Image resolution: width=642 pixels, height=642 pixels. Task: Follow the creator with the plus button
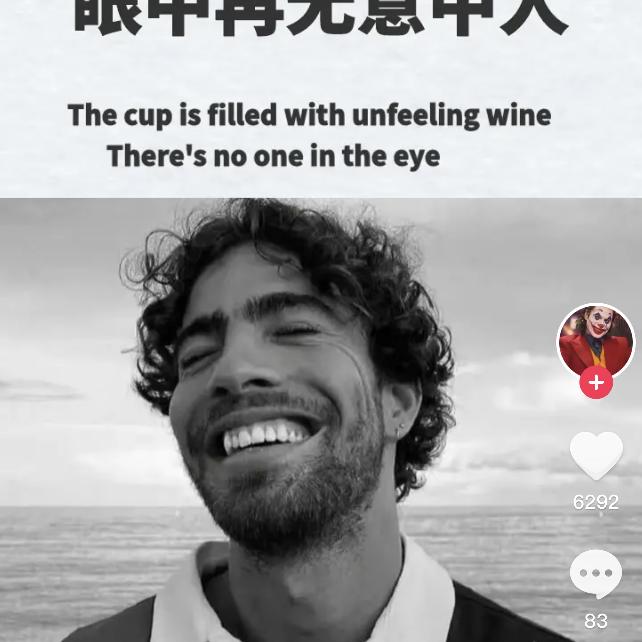point(596,383)
